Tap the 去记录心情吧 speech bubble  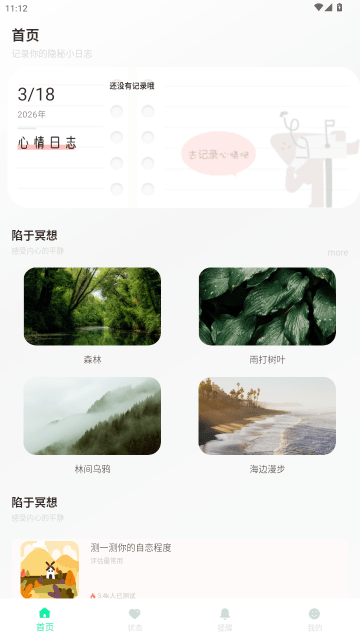tap(218, 154)
